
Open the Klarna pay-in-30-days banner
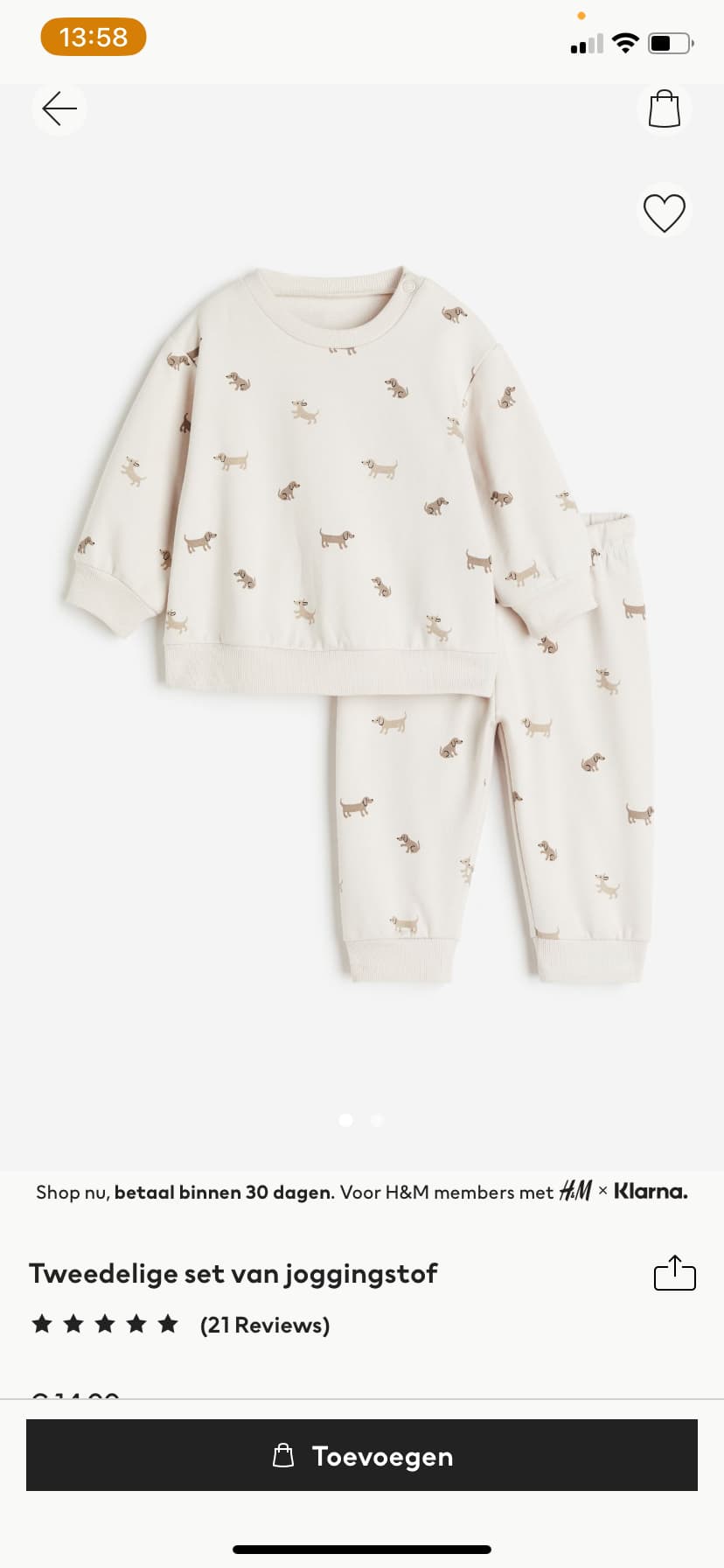pyautogui.click(x=362, y=1192)
